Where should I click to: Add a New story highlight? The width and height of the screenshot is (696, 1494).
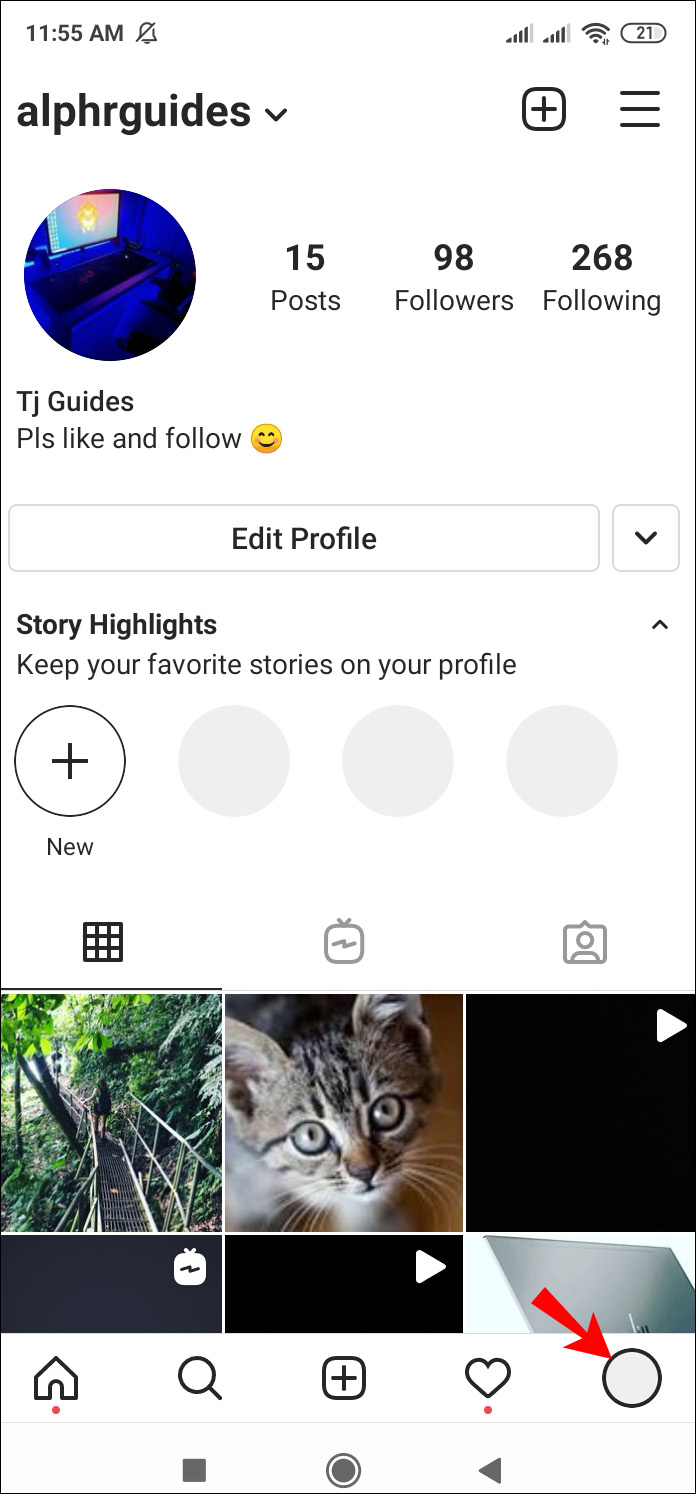tap(70, 762)
